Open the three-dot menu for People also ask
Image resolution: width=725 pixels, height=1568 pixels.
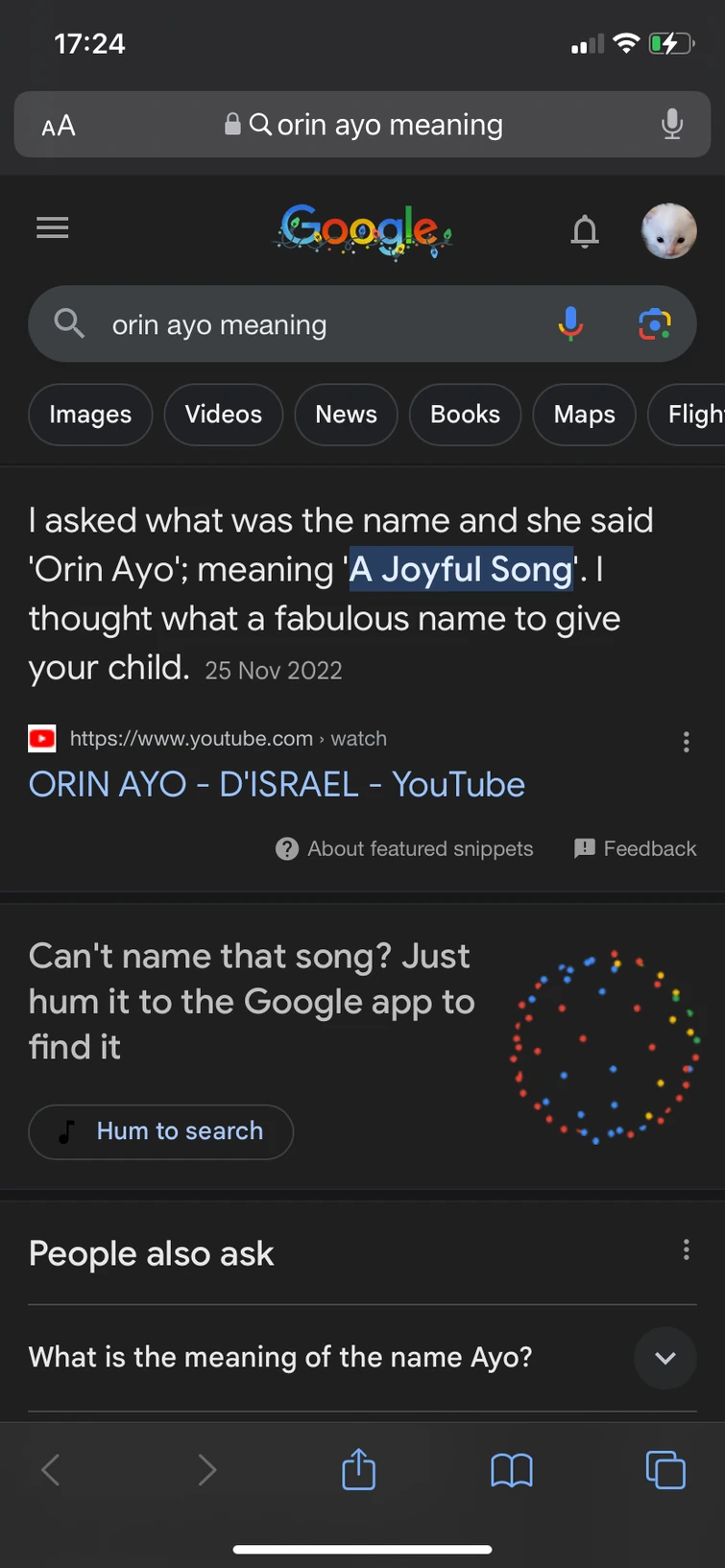tap(687, 1249)
